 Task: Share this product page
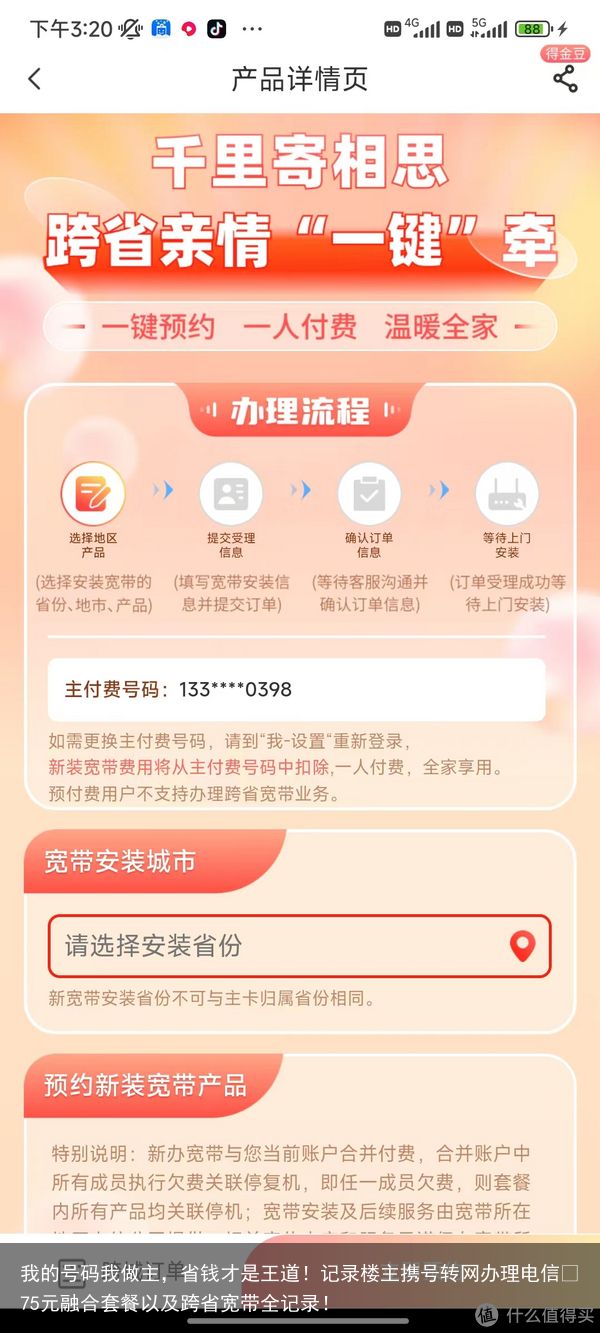pyautogui.click(x=565, y=80)
